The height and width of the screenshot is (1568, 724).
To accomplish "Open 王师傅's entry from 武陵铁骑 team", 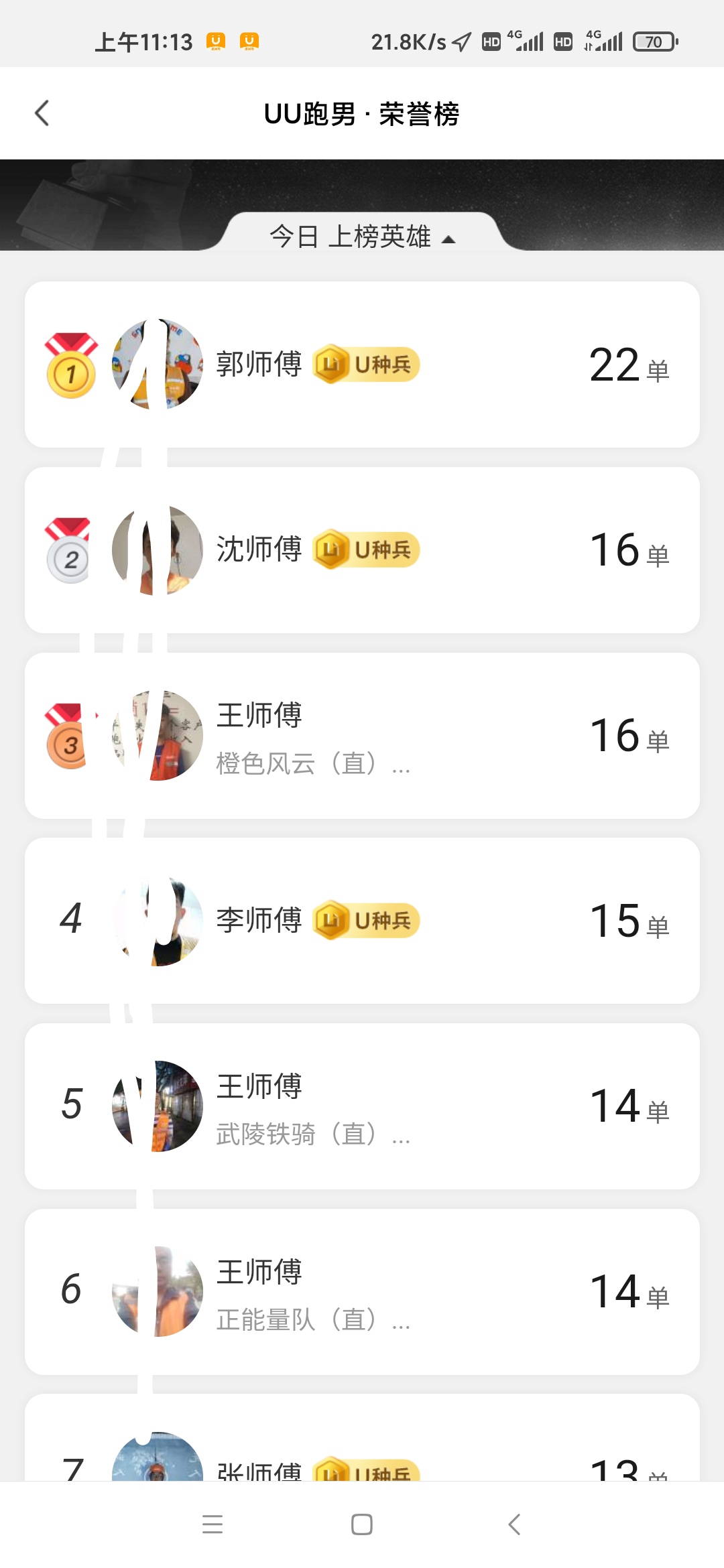I will pos(362,1106).
